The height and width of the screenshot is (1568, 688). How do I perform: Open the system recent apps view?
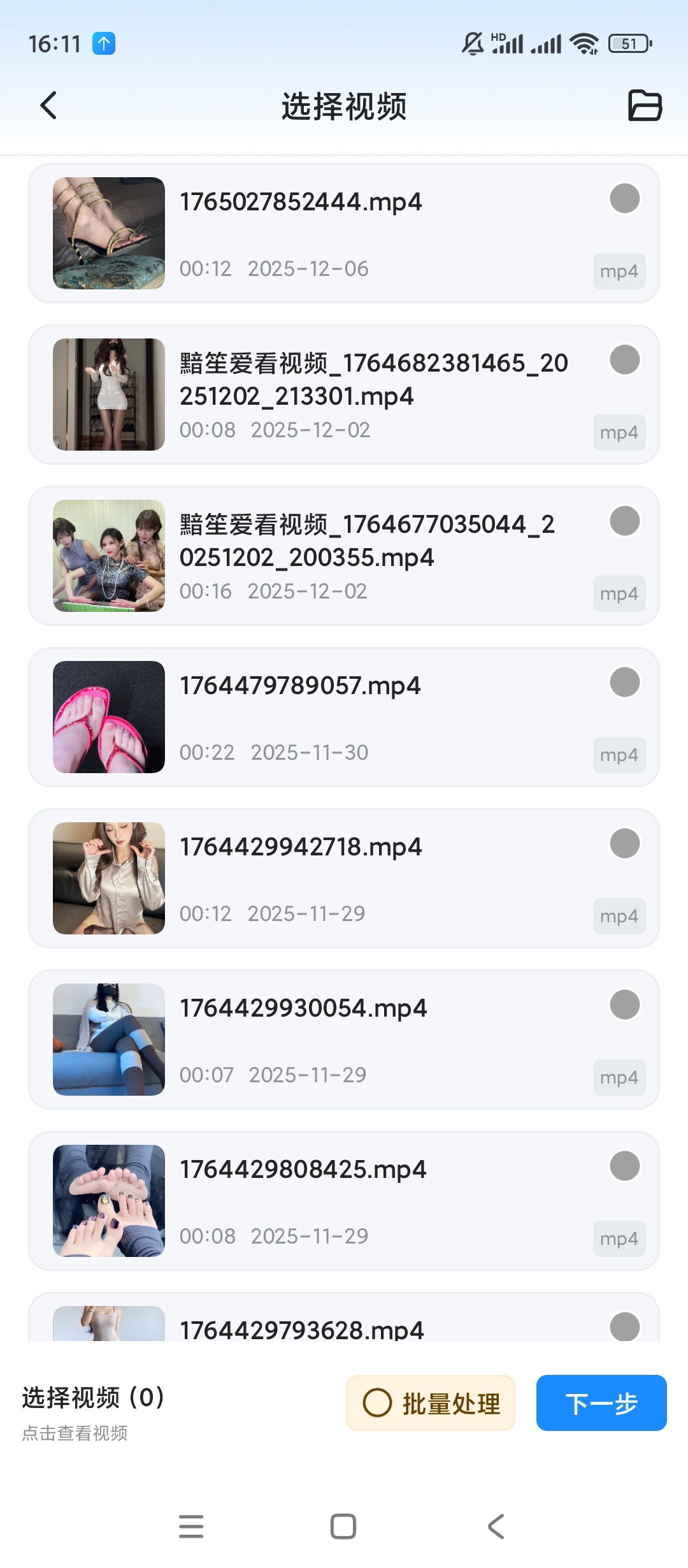point(191,1527)
